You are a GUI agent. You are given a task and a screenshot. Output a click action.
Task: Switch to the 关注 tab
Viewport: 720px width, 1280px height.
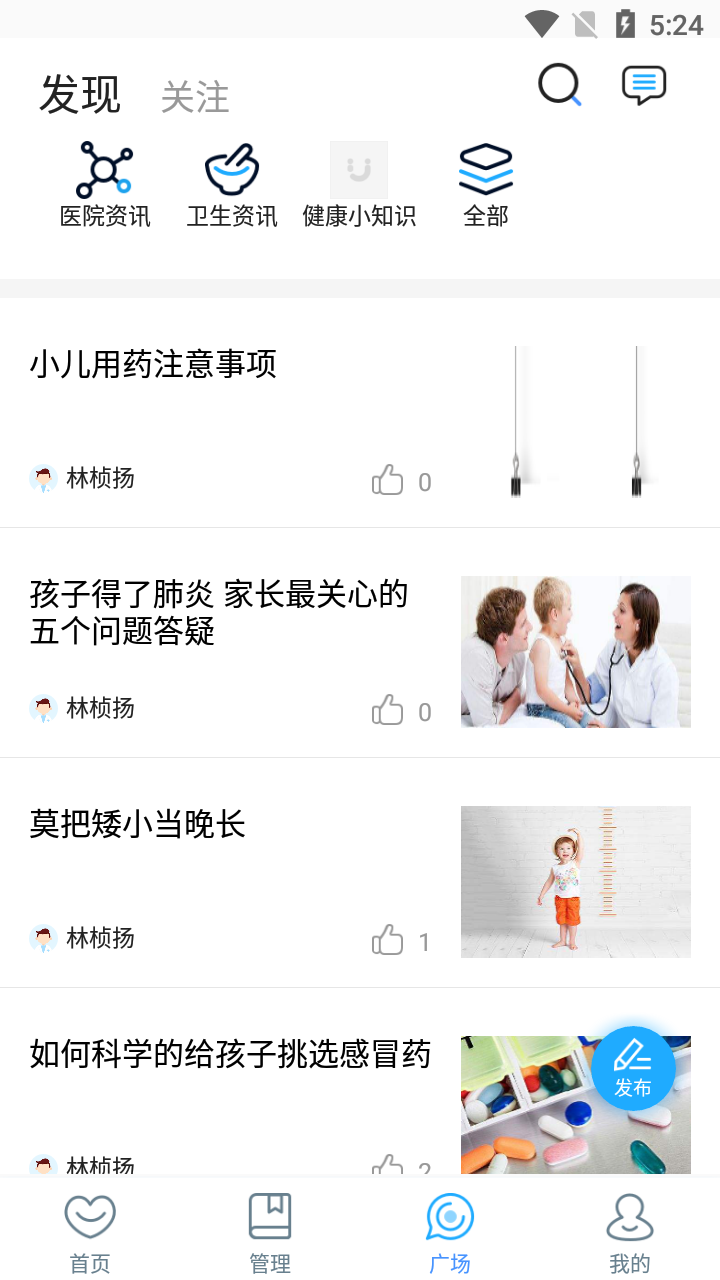coord(195,98)
